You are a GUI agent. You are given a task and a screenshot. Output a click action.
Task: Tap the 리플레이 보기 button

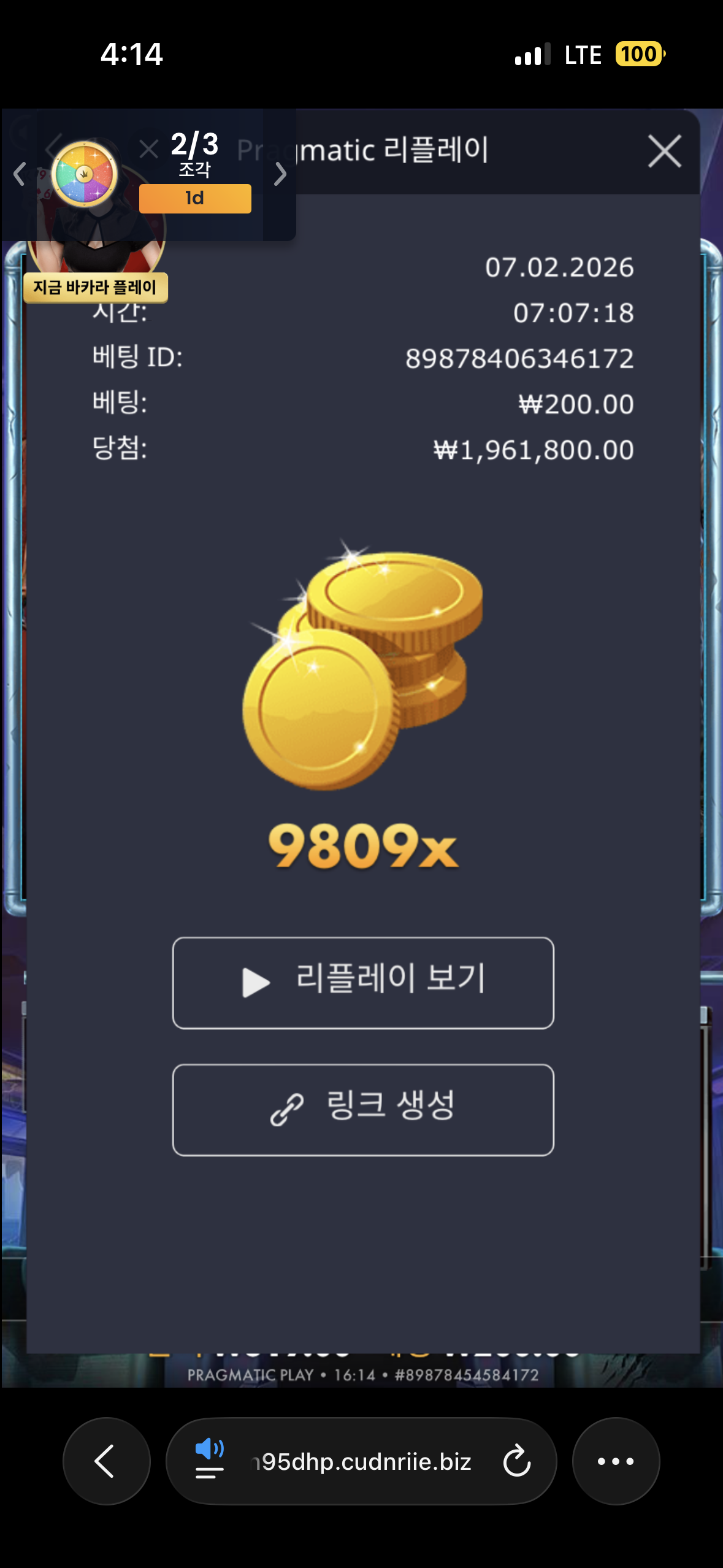coord(363,982)
